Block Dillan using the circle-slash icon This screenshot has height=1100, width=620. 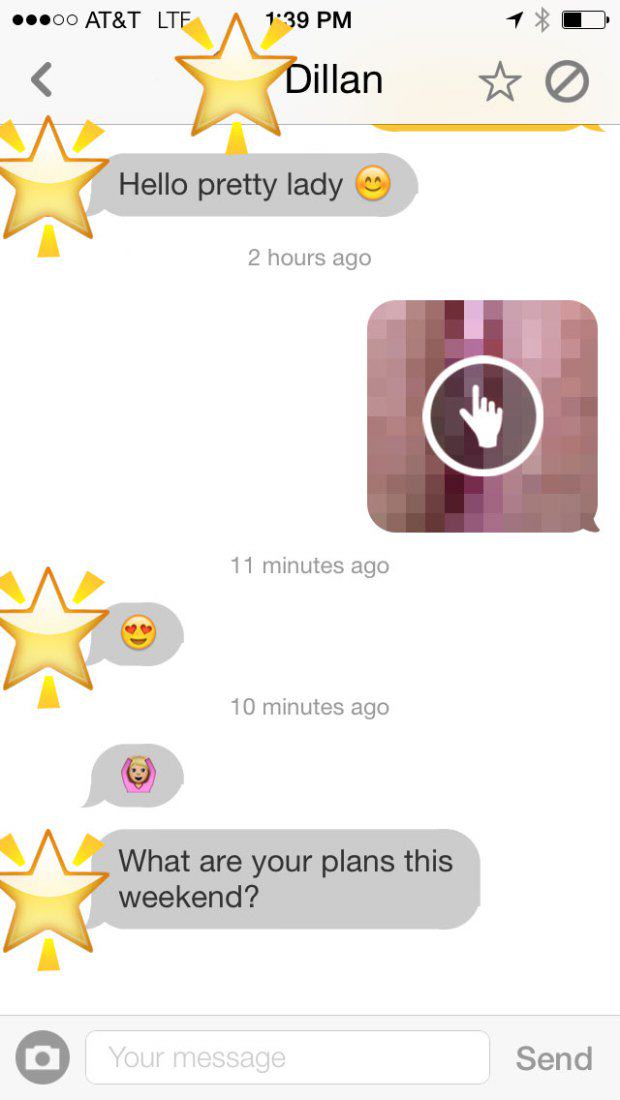(x=566, y=82)
